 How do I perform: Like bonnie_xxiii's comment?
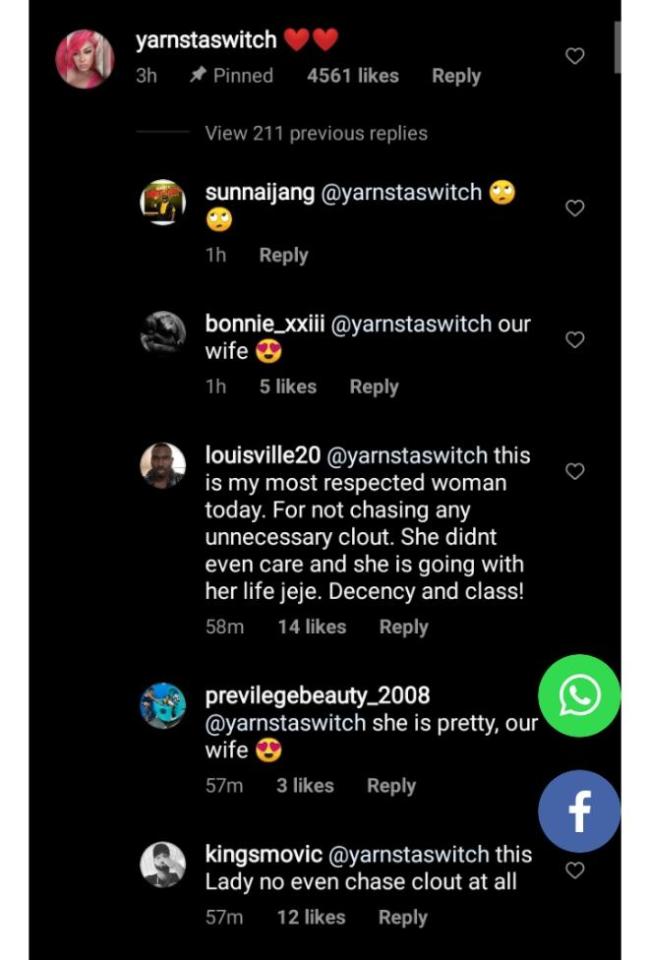pos(575,340)
